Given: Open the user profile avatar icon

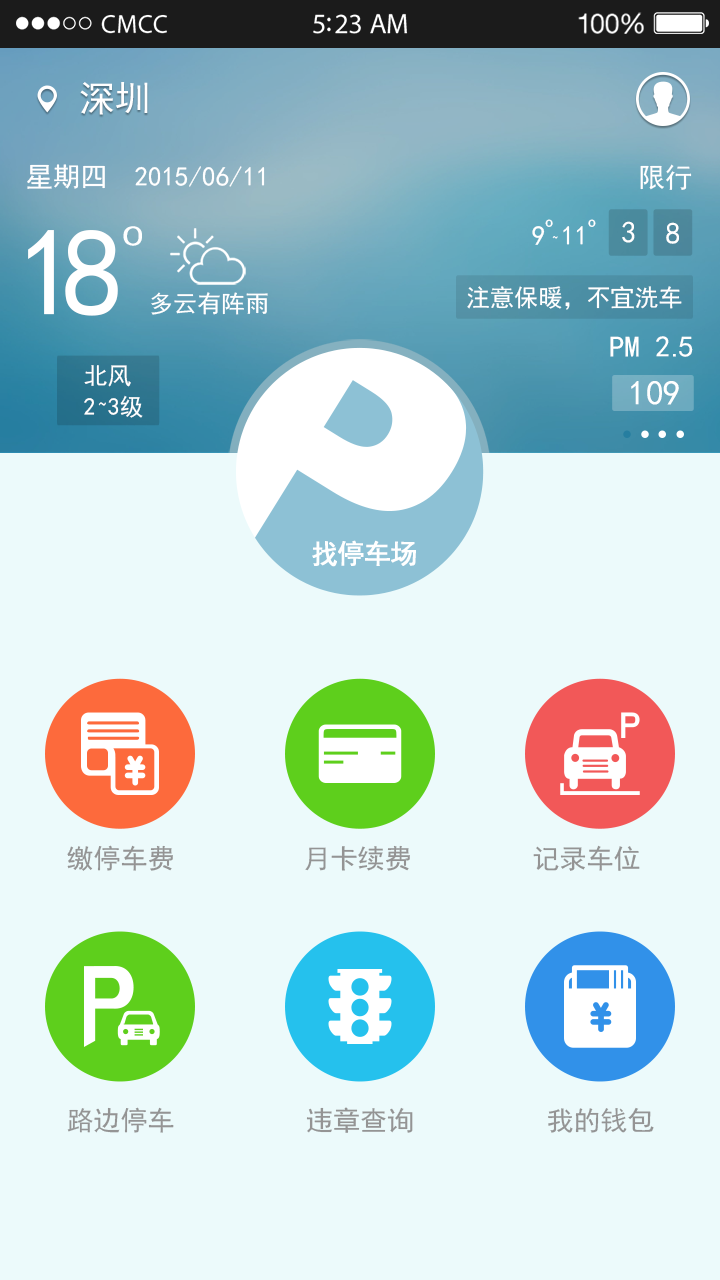Looking at the screenshot, I should [x=663, y=100].
